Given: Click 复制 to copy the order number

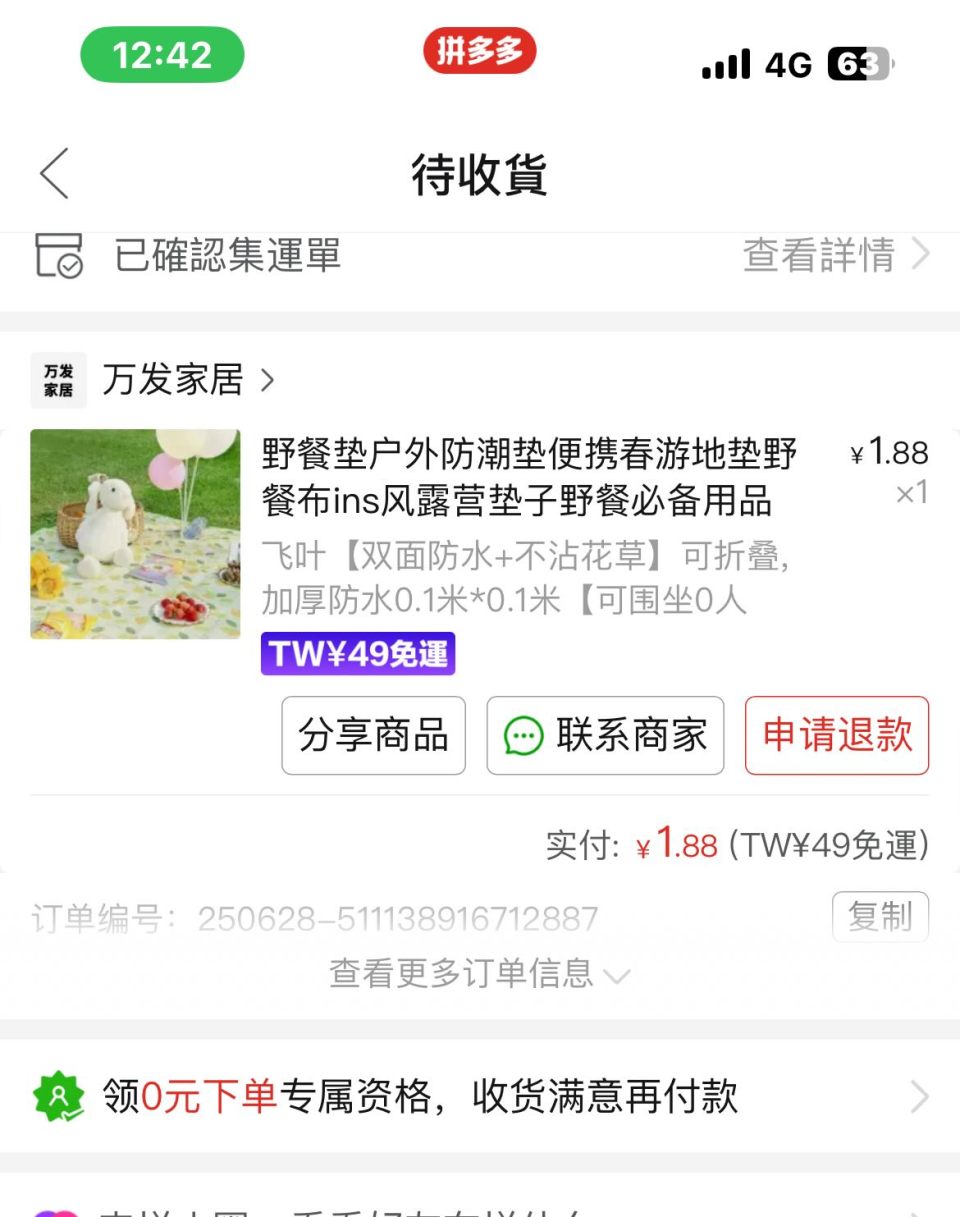Looking at the screenshot, I should [881, 917].
